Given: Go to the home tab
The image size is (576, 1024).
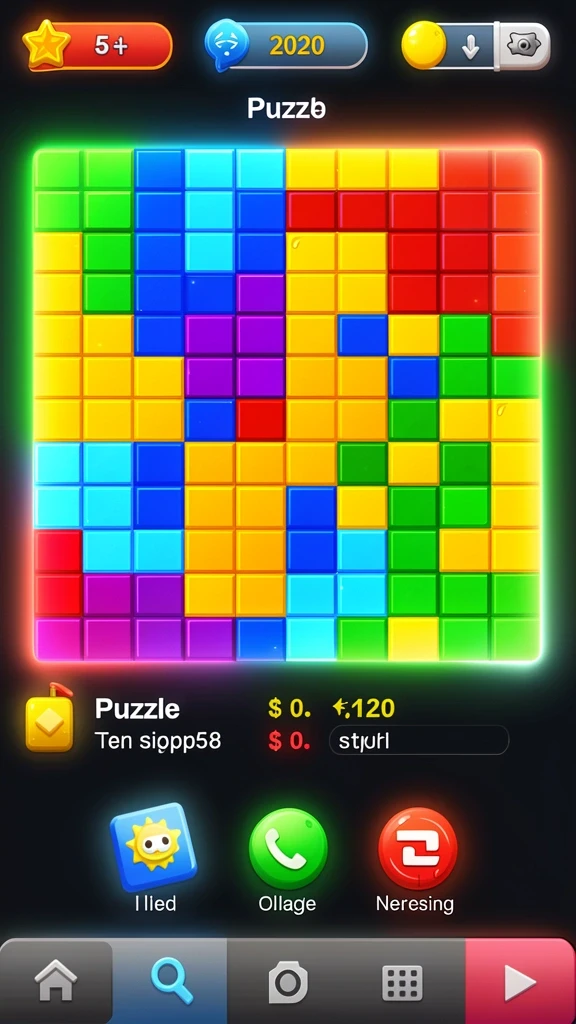Looking at the screenshot, I should click(56, 981).
